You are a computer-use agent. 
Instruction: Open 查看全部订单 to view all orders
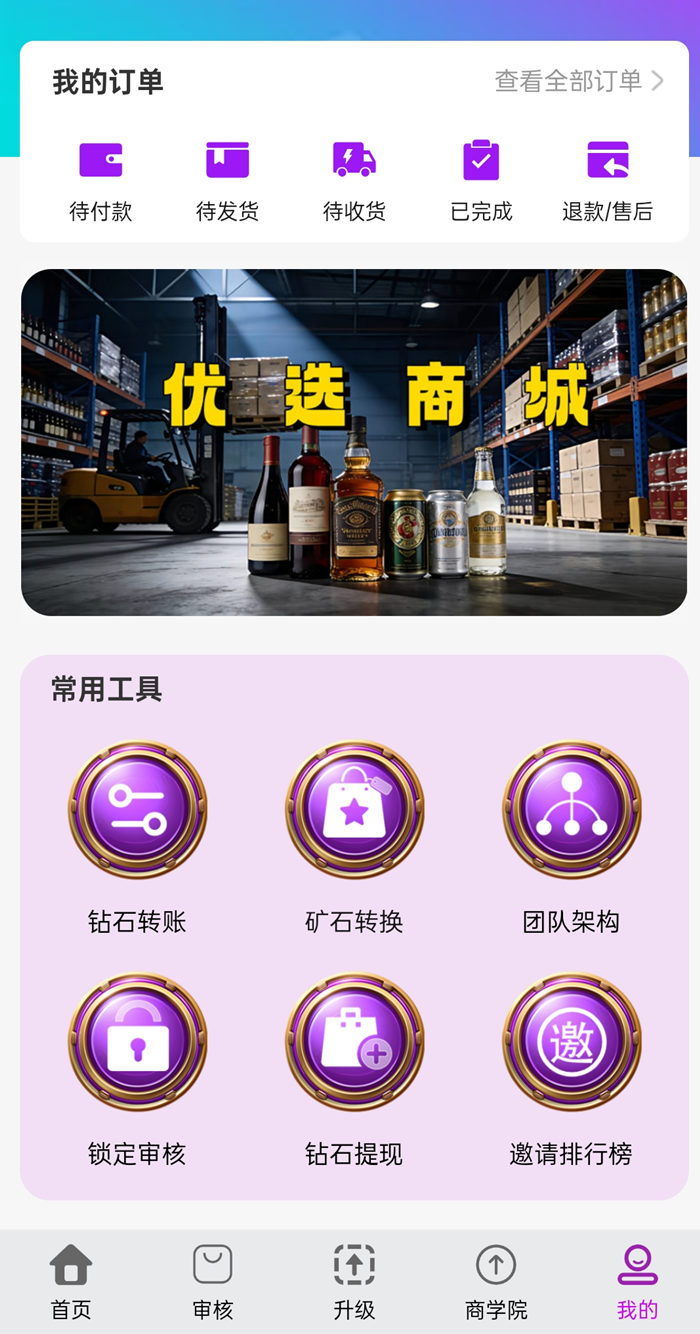pos(579,81)
